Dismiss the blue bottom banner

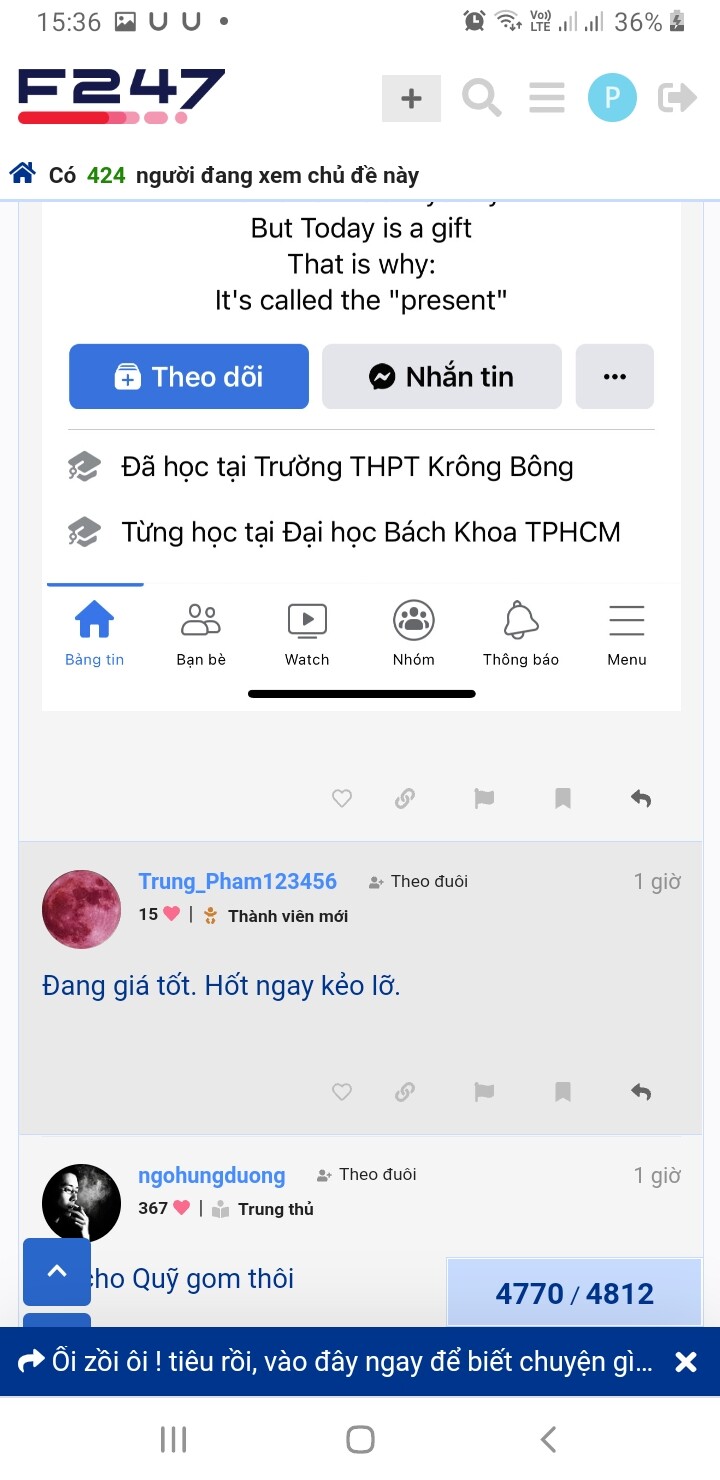[686, 1361]
